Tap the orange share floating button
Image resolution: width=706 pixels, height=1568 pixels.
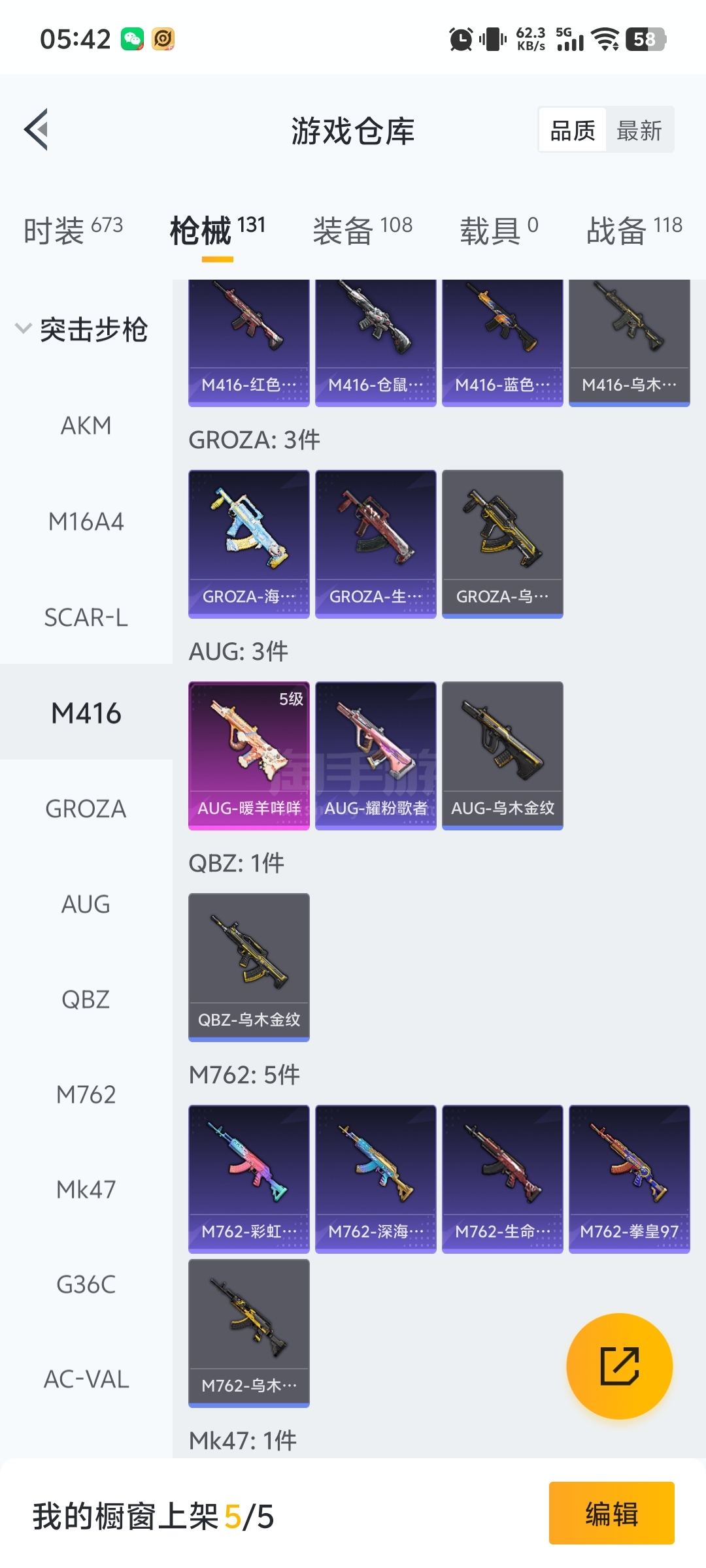(619, 1366)
